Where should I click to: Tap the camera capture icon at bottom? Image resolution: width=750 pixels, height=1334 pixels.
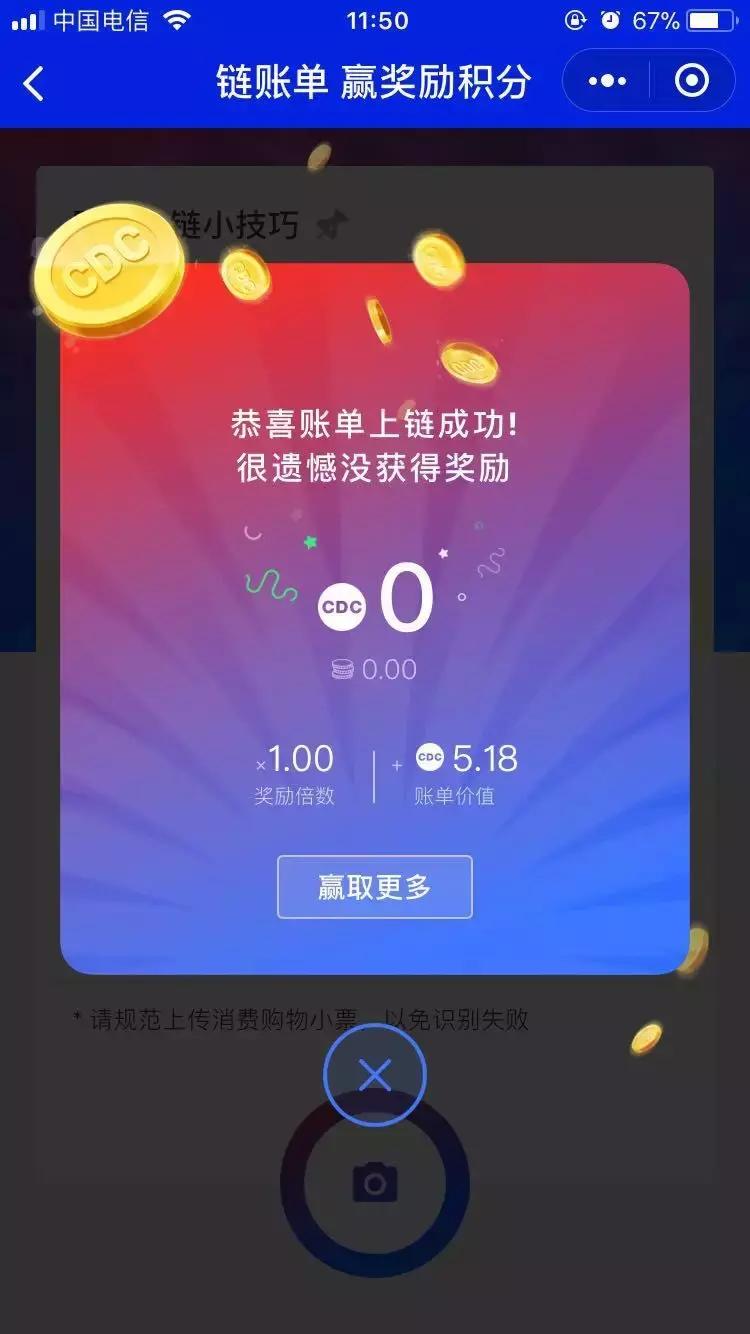(x=375, y=1183)
